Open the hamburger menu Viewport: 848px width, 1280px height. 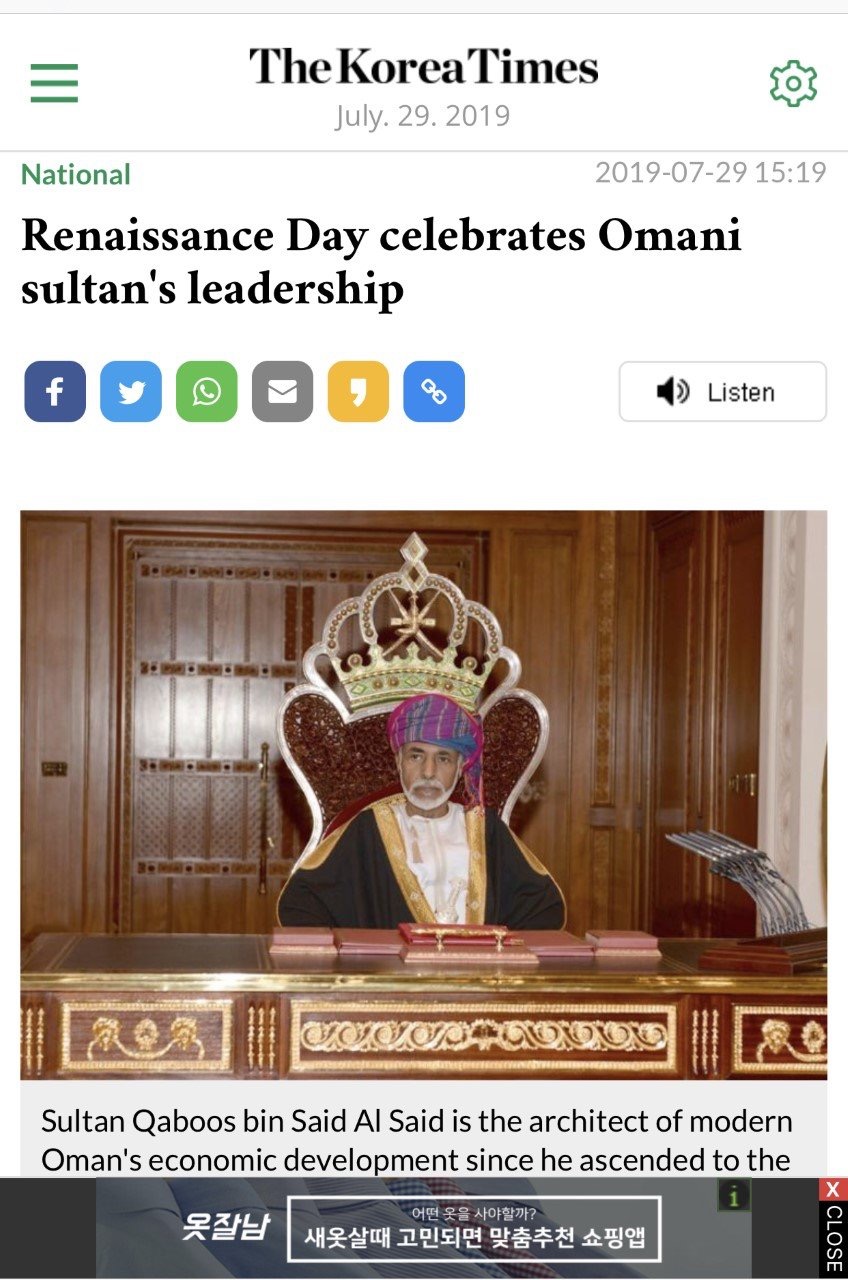(x=54, y=83)
